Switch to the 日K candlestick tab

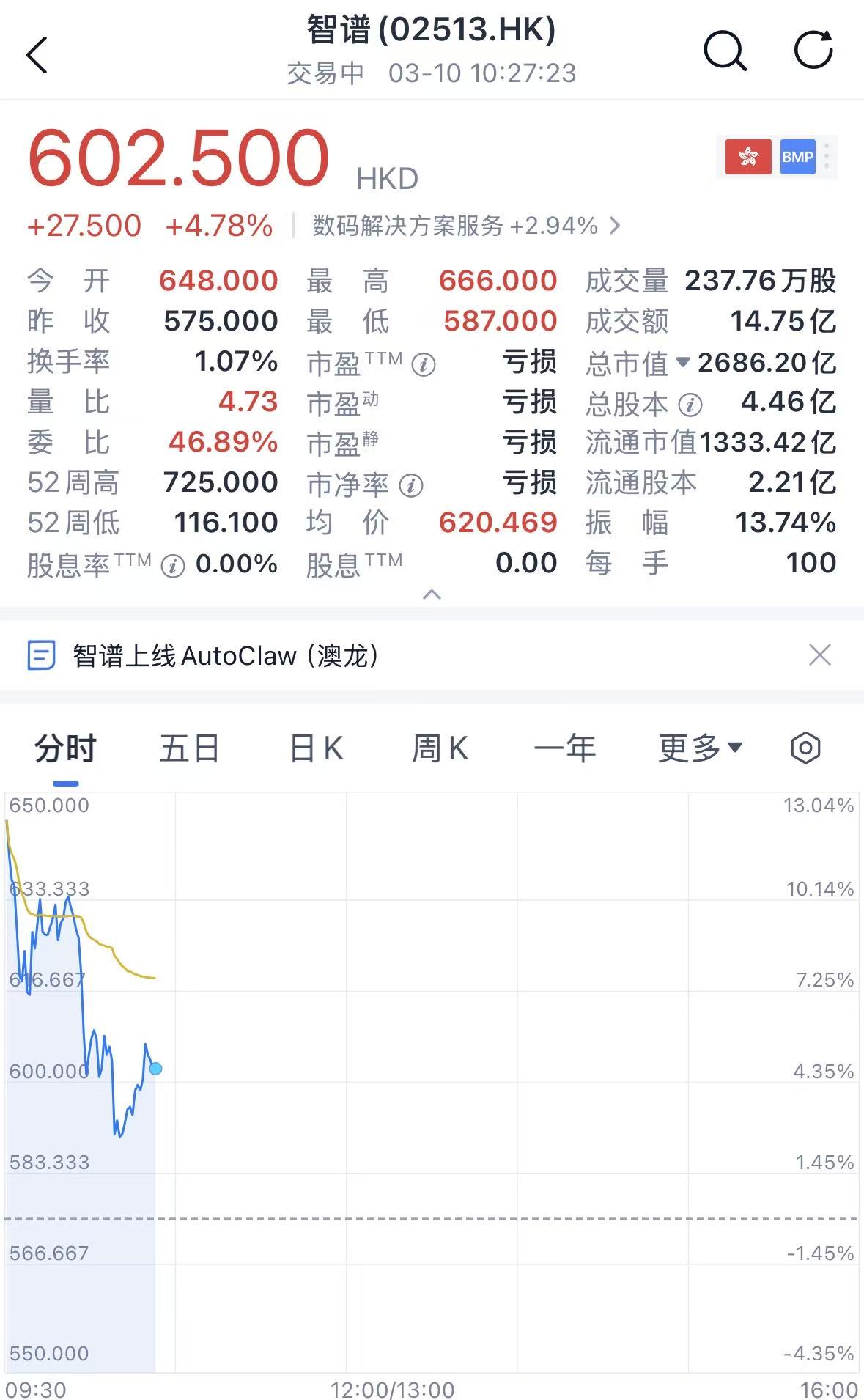tap(314, 748)
